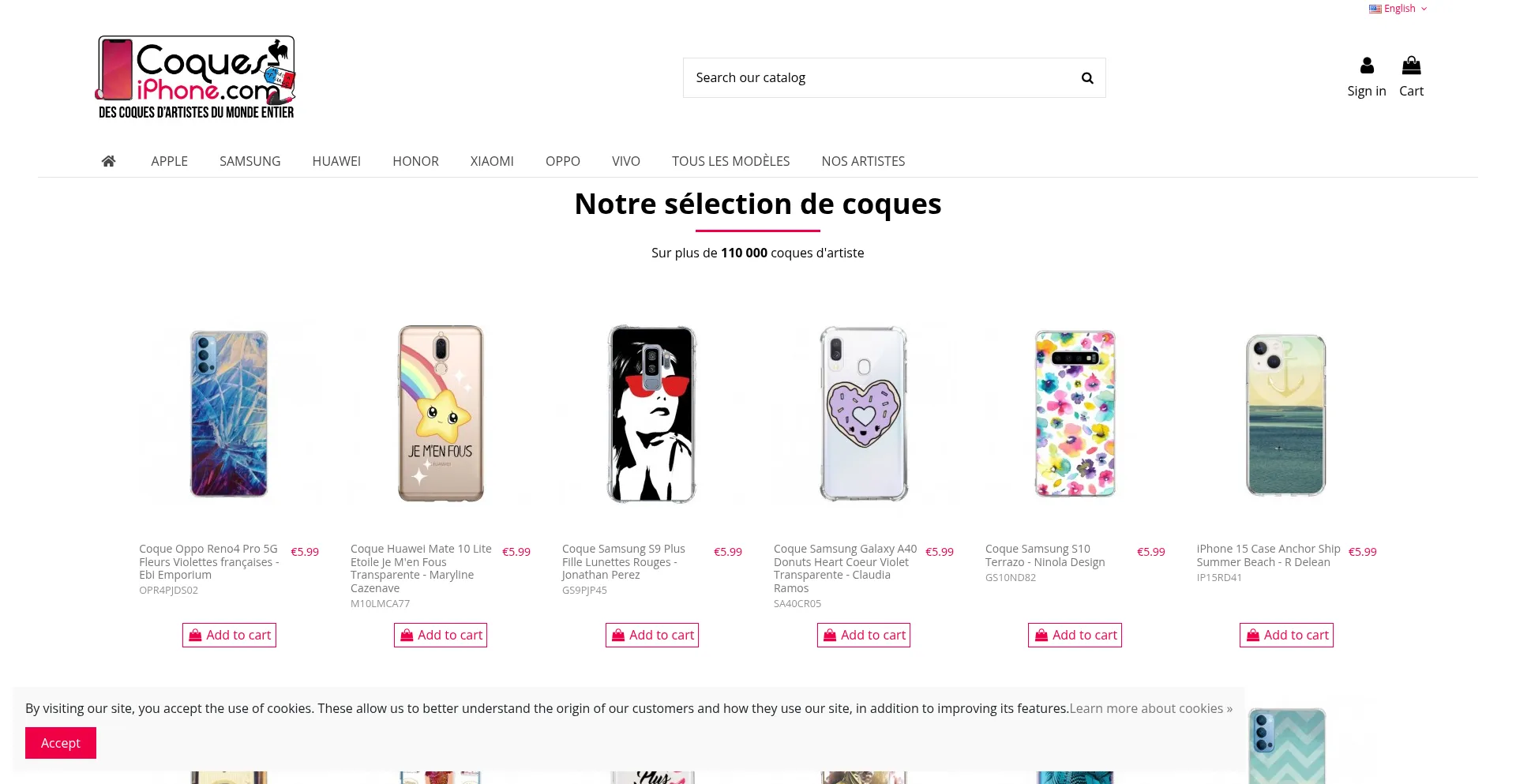The width and height of the screenshot is (1516, 784).
Task: Open the shopping Cart
Action: [x=1411, y=77]
